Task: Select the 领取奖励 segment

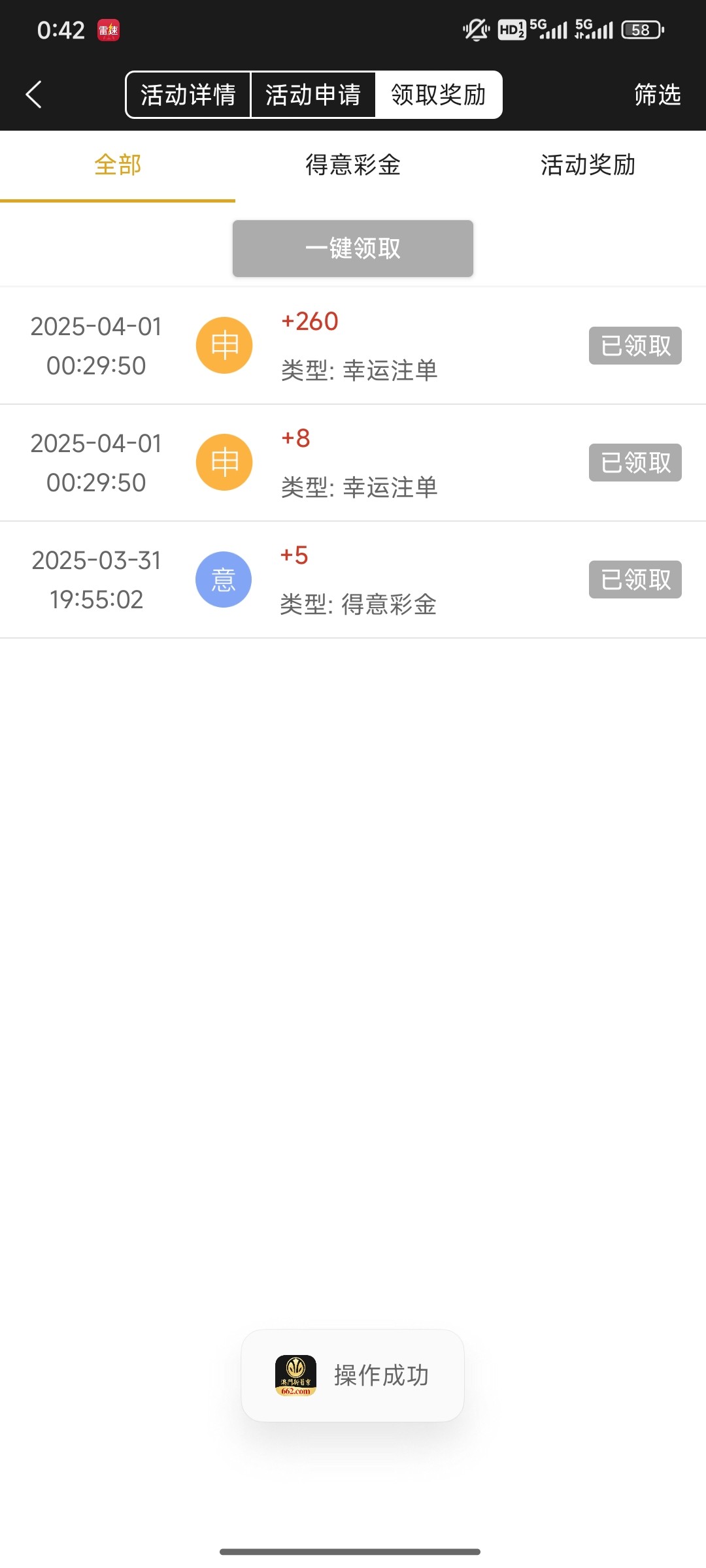Action: point(439,95)
